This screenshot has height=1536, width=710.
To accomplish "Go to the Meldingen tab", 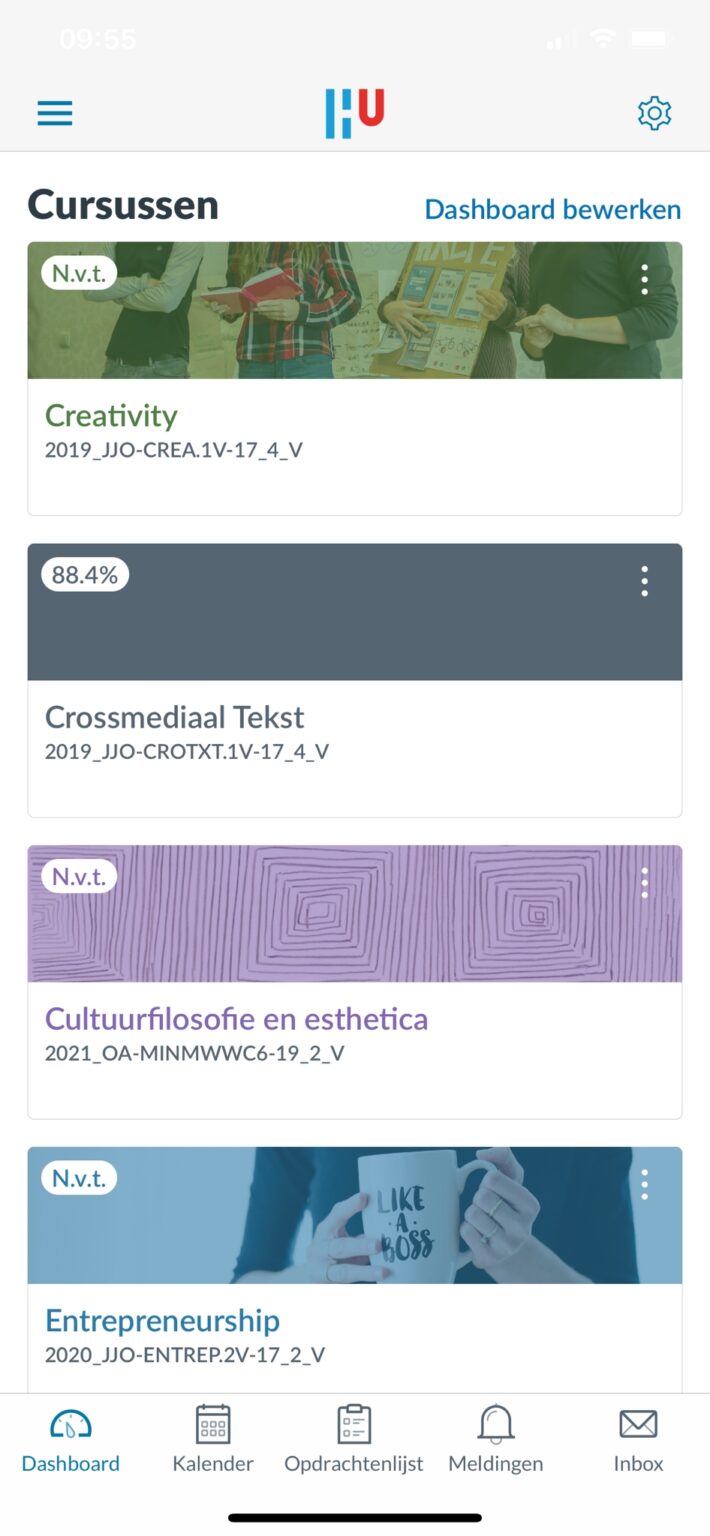I will tap(496, 1440).
